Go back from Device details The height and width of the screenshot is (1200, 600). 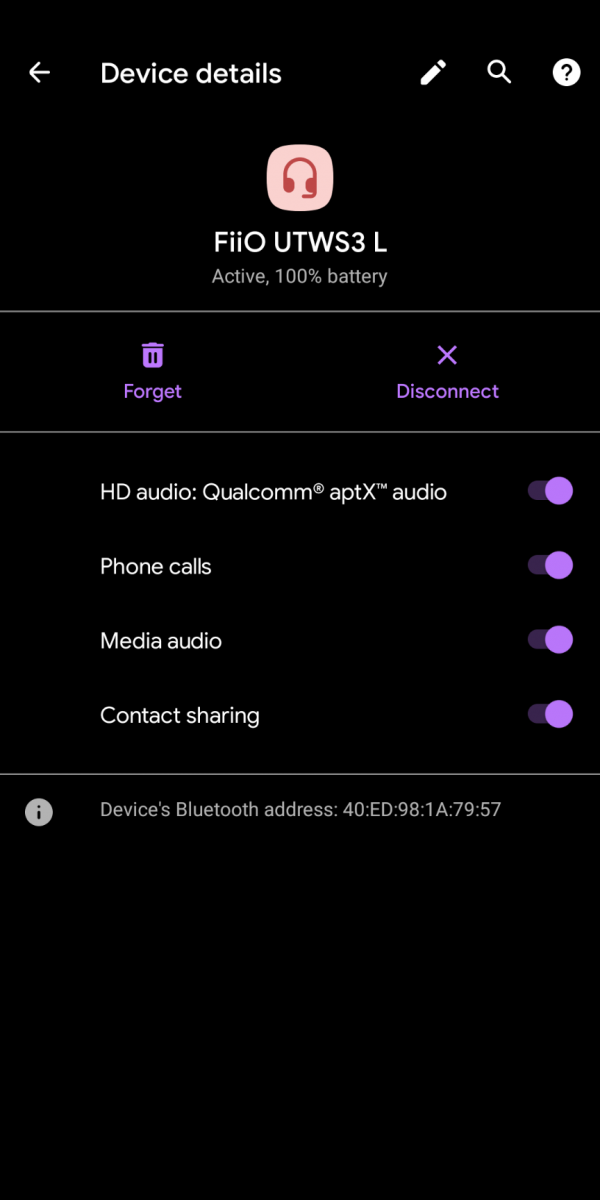coord(39,73)
